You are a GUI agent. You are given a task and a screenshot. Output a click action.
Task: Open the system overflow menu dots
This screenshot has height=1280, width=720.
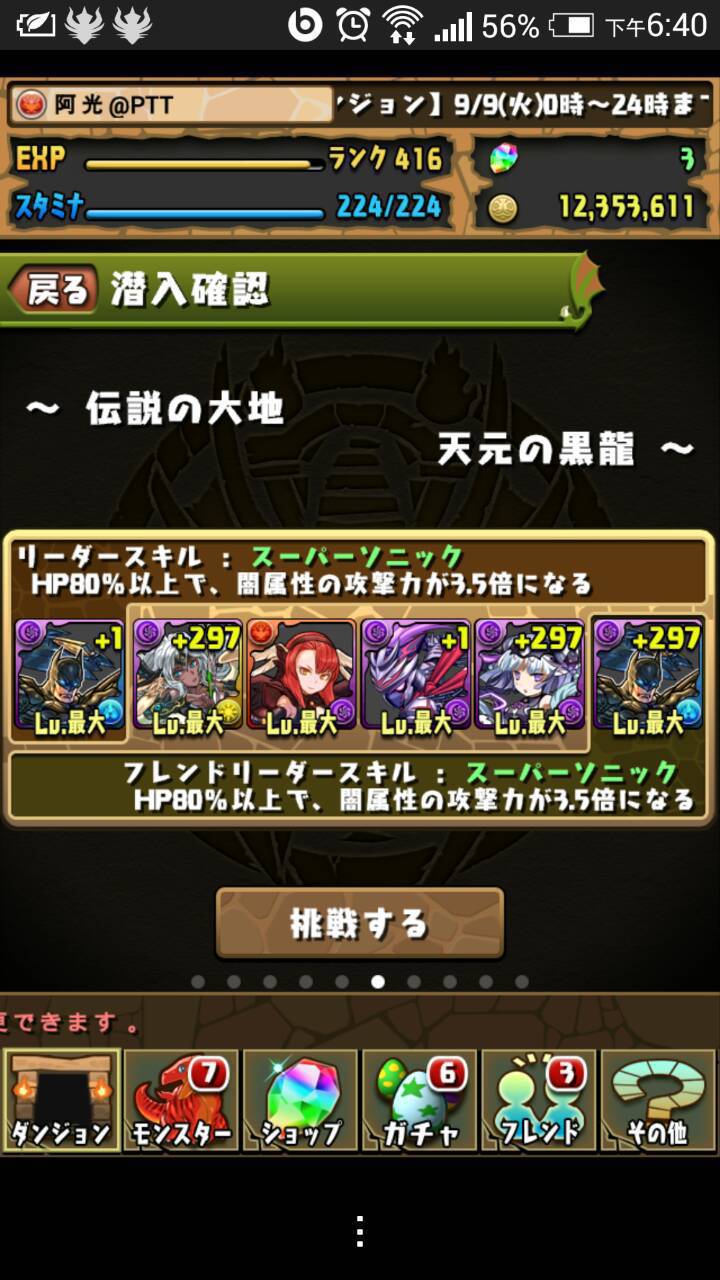tap(359, 1231)
